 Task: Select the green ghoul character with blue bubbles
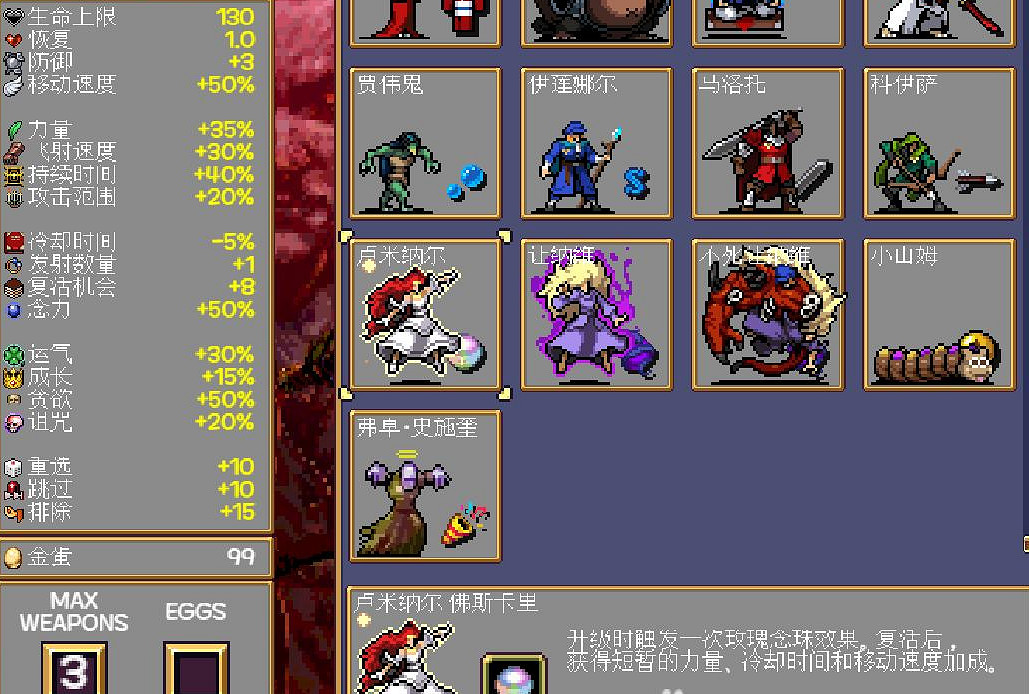(x=425, y=143)
